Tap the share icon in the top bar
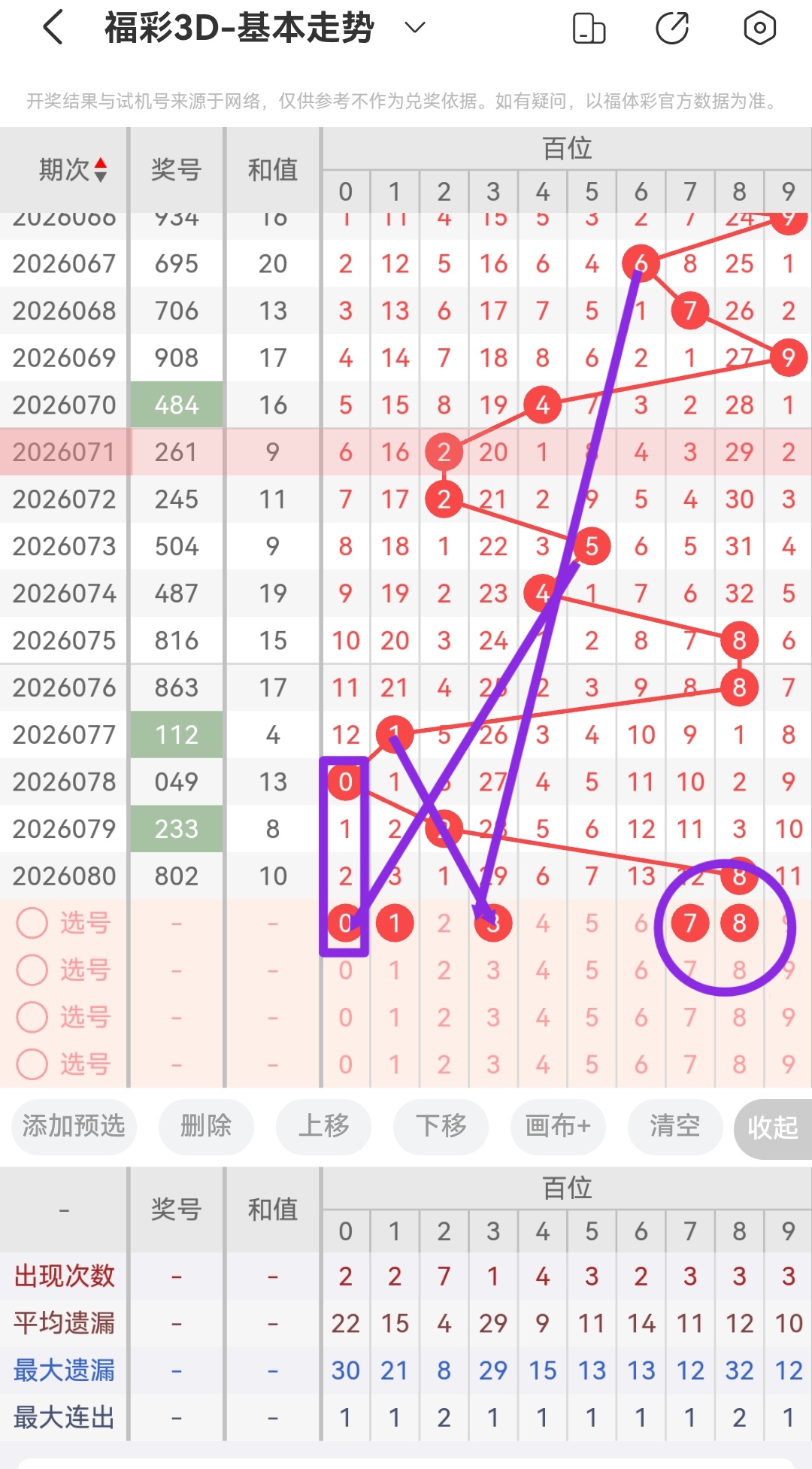This screenshot has height=1469, width=812. coord(673,27)
